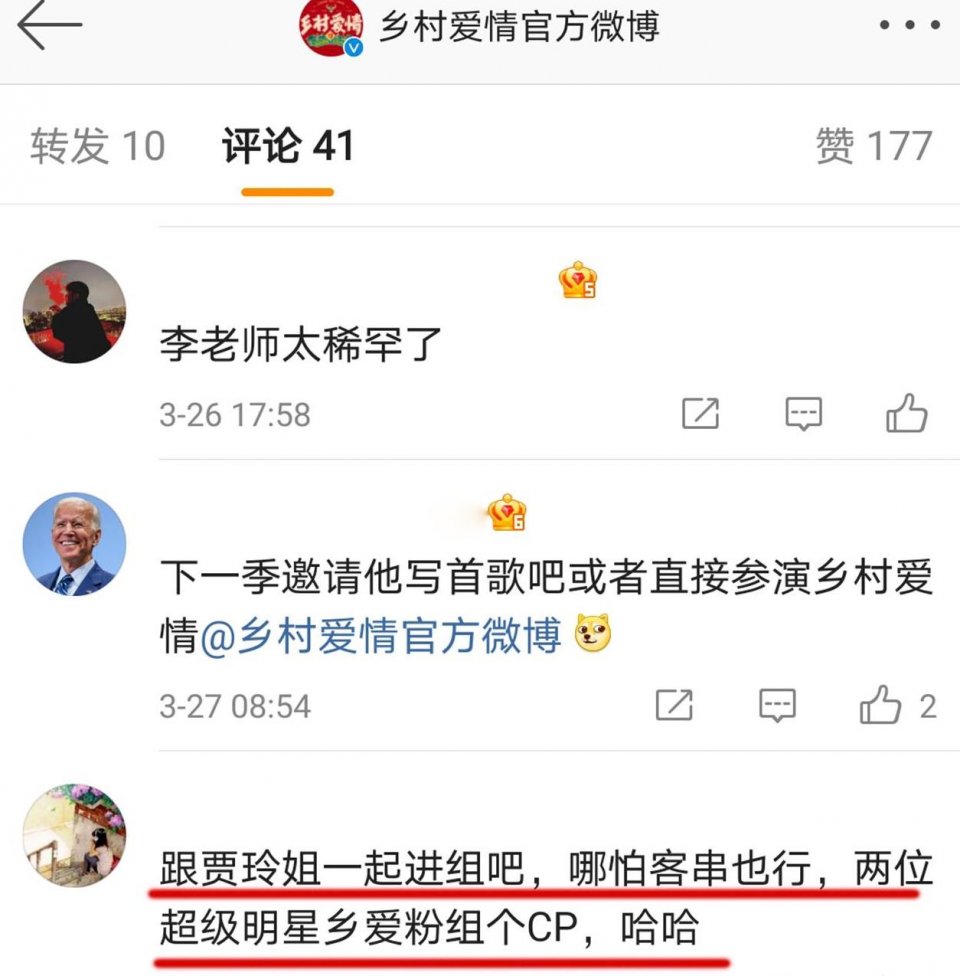Open 乡村爱情官方微博 profile avatar in the header
This screenshot has height=976, width=960.
331,27
